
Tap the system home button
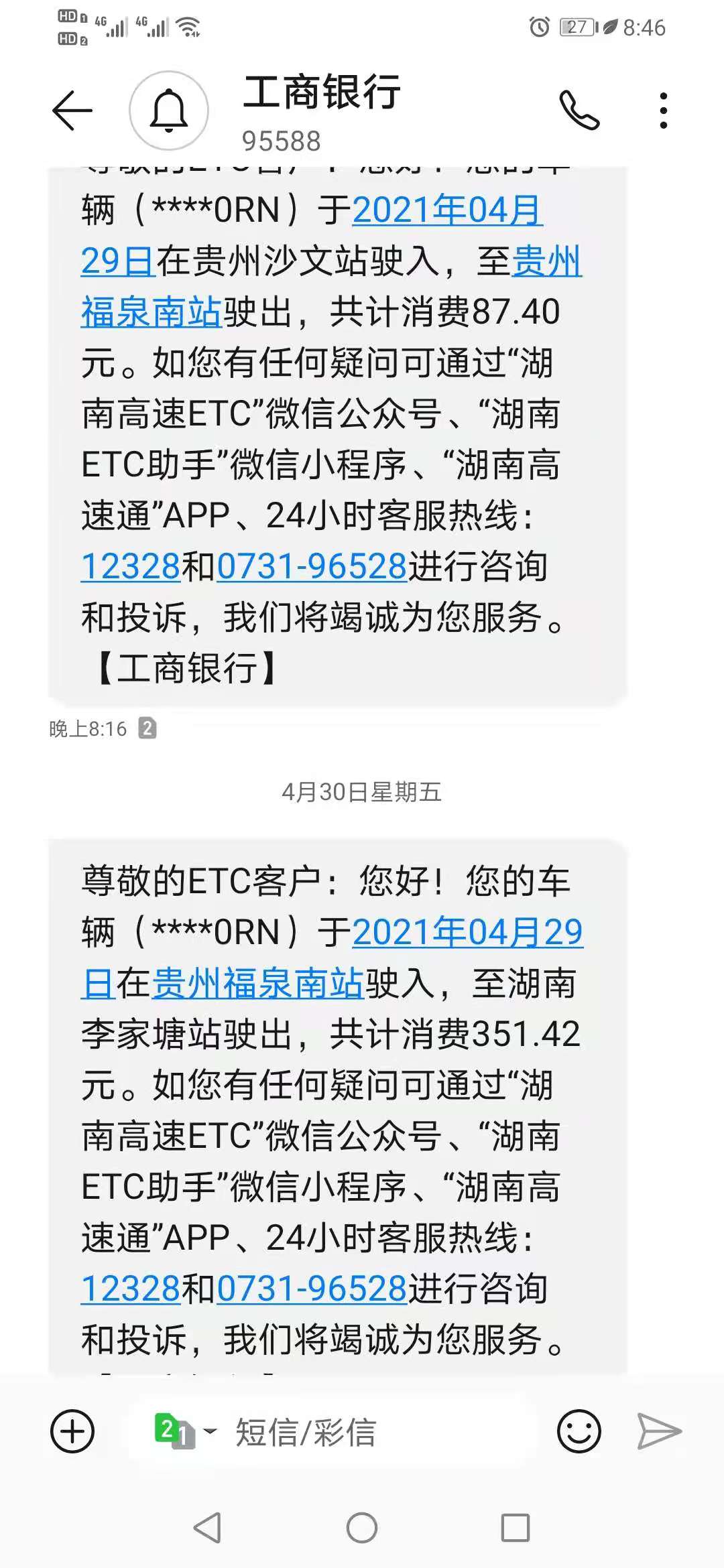tap(362, 1528)
